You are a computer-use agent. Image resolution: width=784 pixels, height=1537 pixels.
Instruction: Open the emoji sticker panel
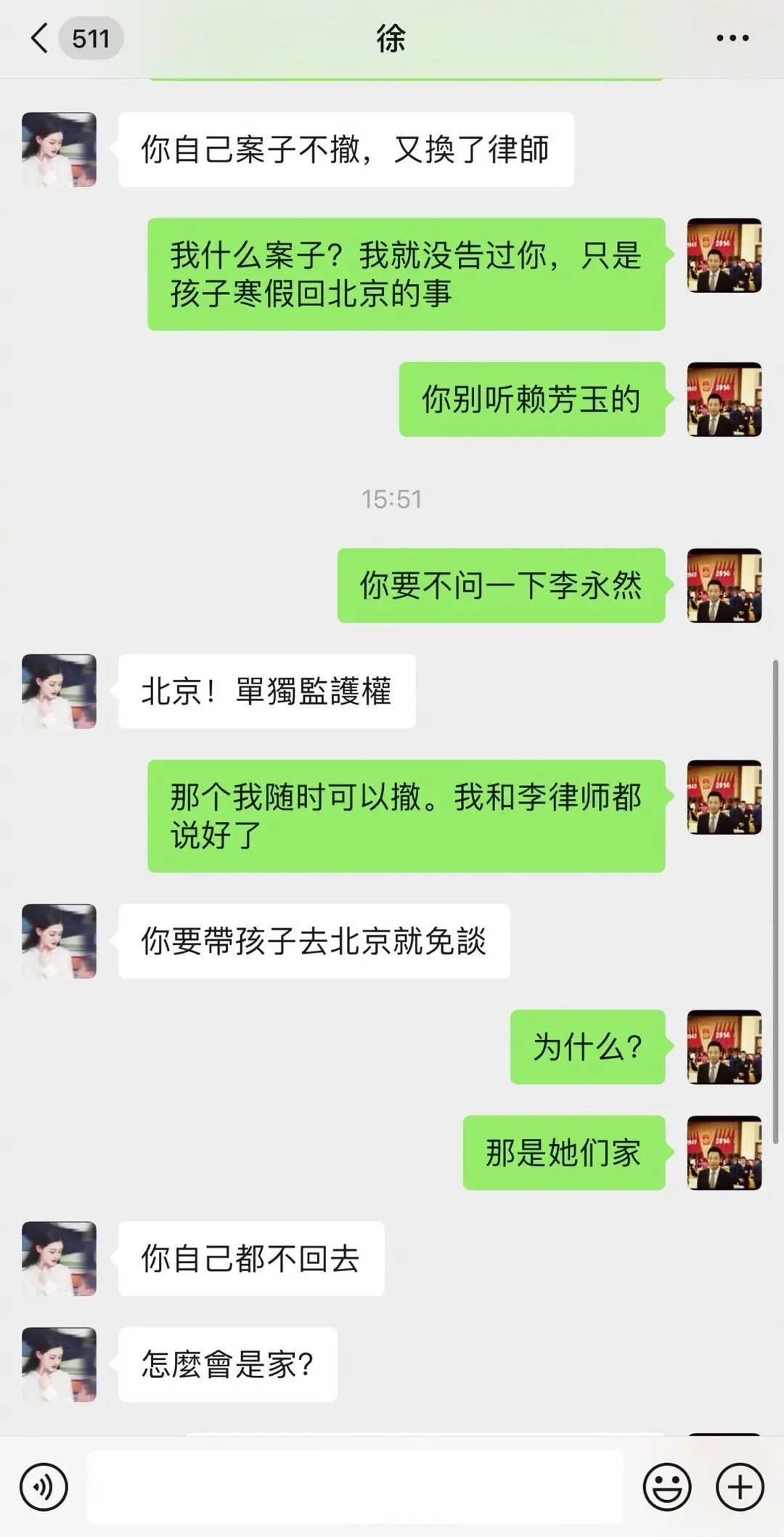(666, 1487)
